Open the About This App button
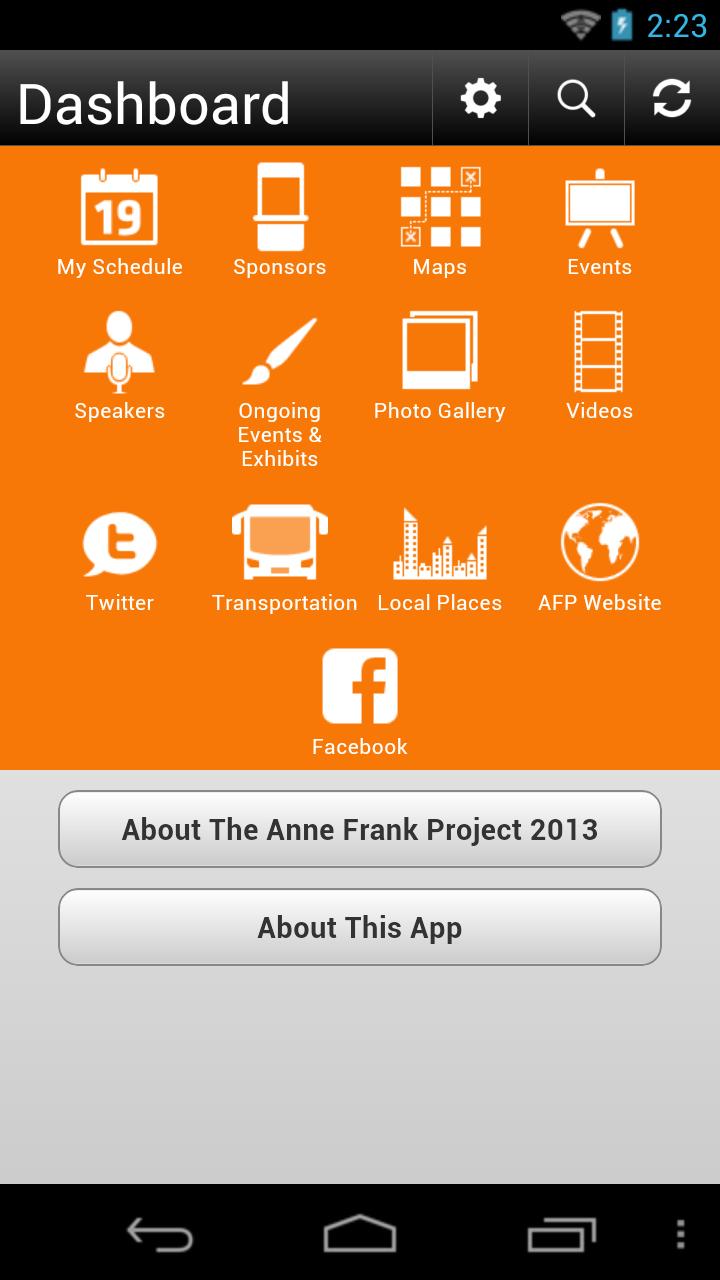Viewport: 720px width, 1280px height. pyautogui.click(x=359, y=926)
